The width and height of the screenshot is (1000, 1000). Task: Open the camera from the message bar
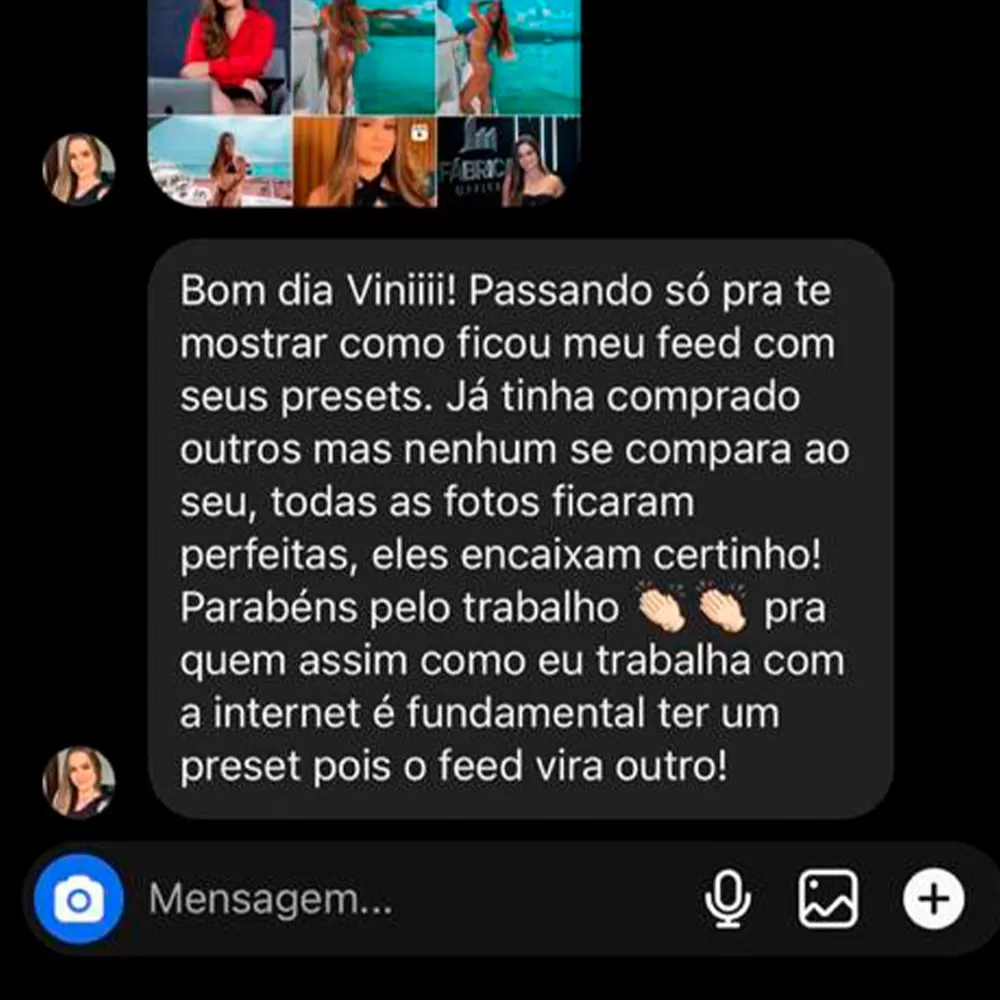[x=78, y=900]
